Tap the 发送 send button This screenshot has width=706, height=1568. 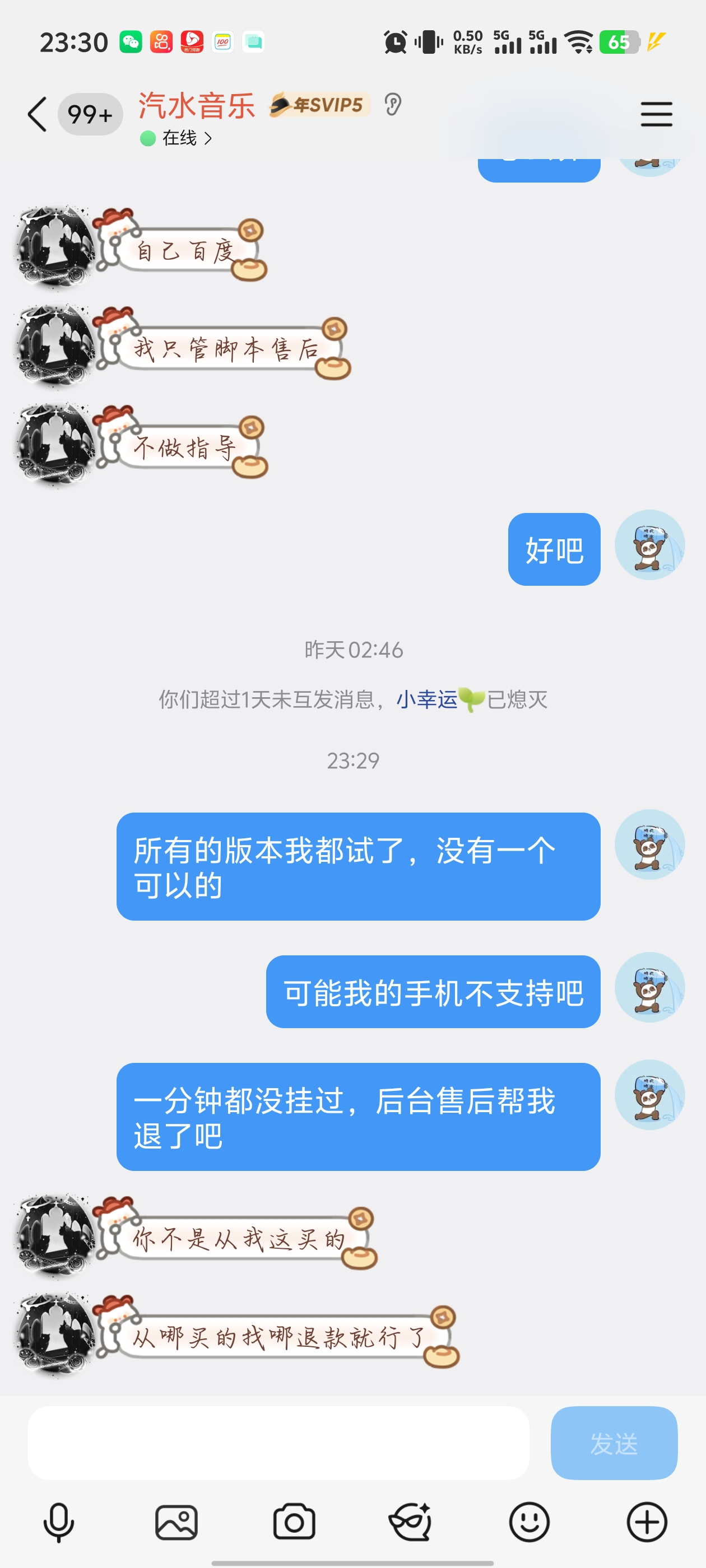614,1443
